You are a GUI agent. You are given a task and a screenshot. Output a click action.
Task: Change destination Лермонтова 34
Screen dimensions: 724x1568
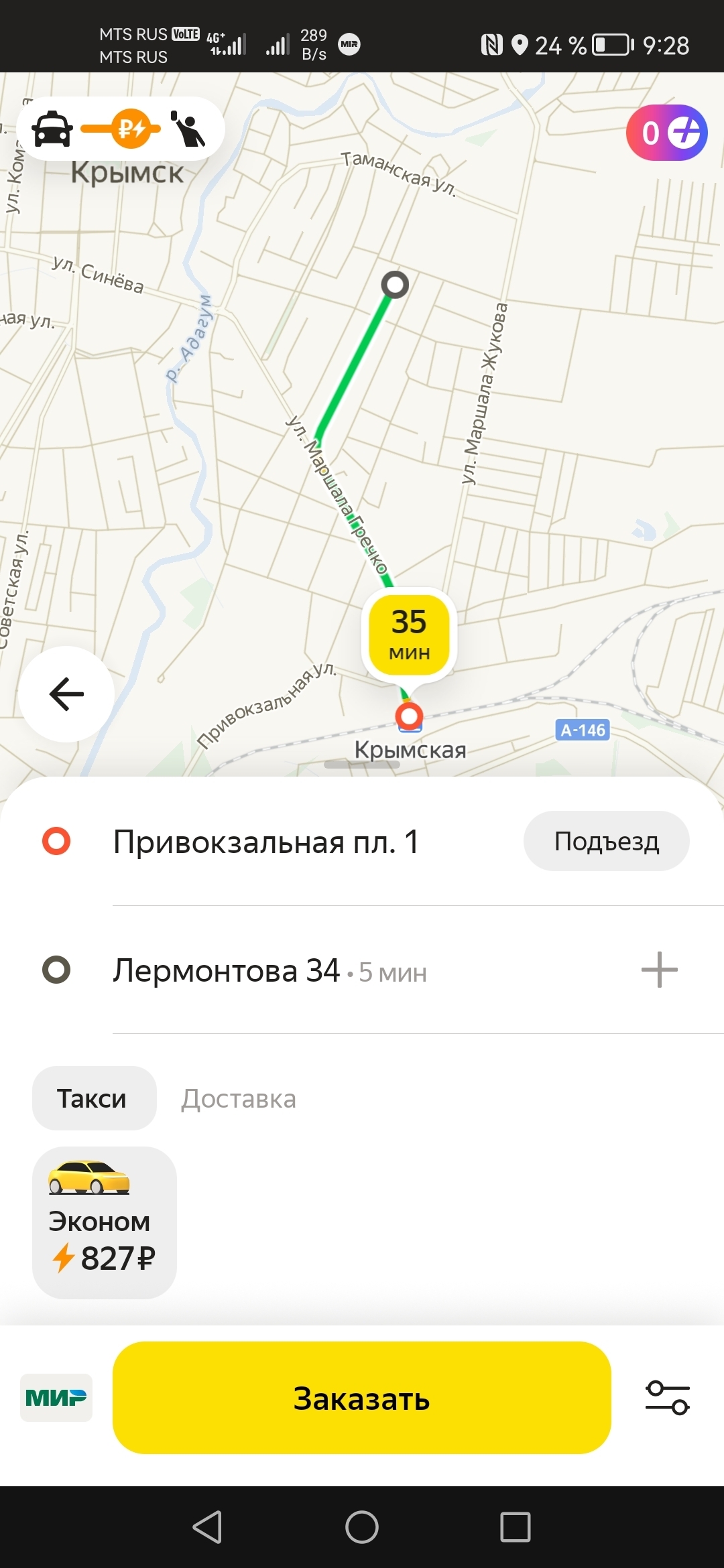click(228, 970)
